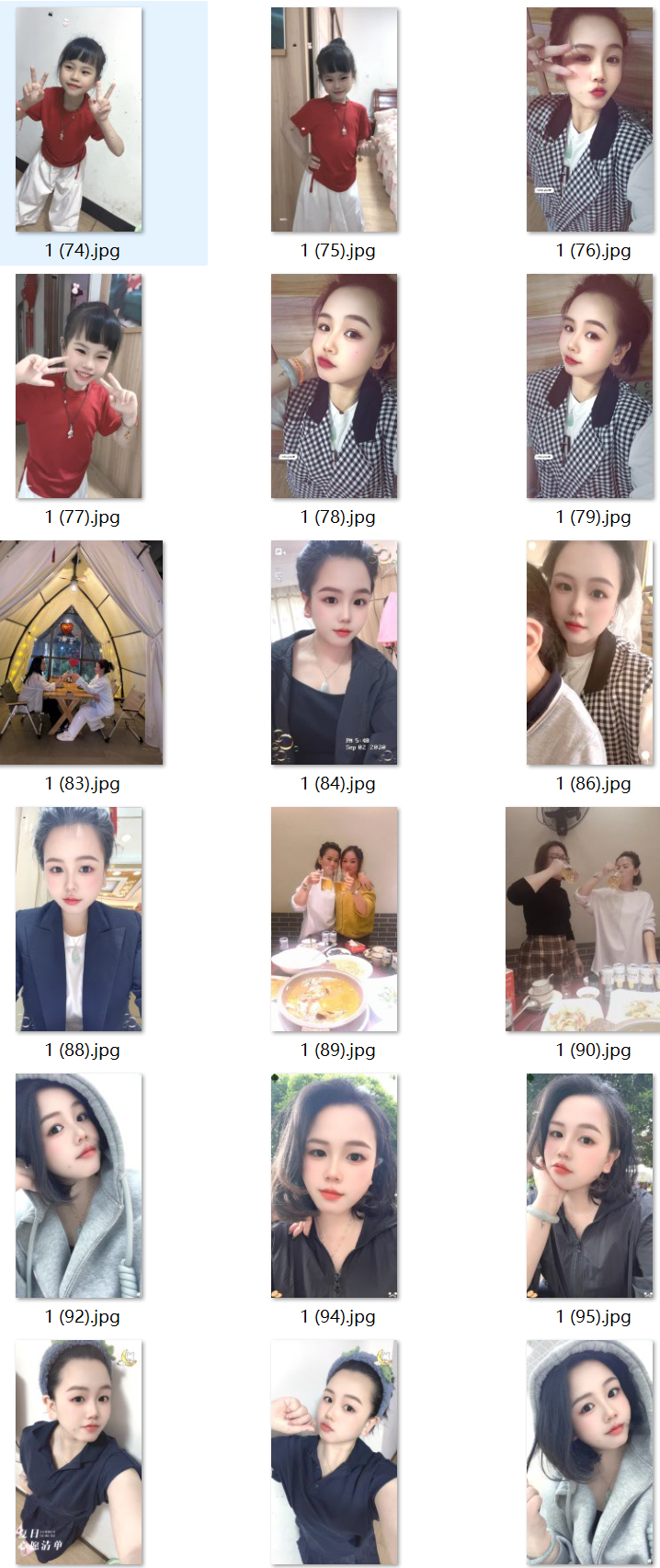Open the tent photo 1 (83).jpg
The width and height of the screenshot is (660, 1568).
pyautogui.click(x=82, y=653)
